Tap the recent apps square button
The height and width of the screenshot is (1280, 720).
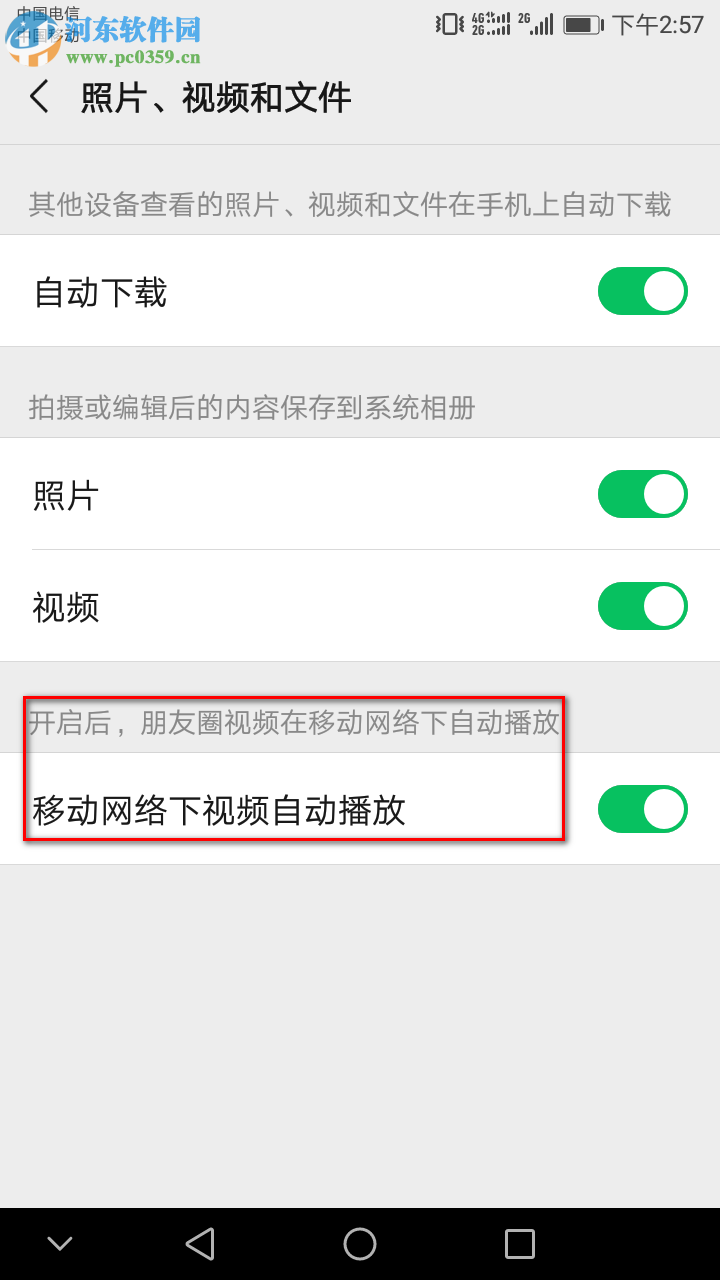tap(519, 1243)
